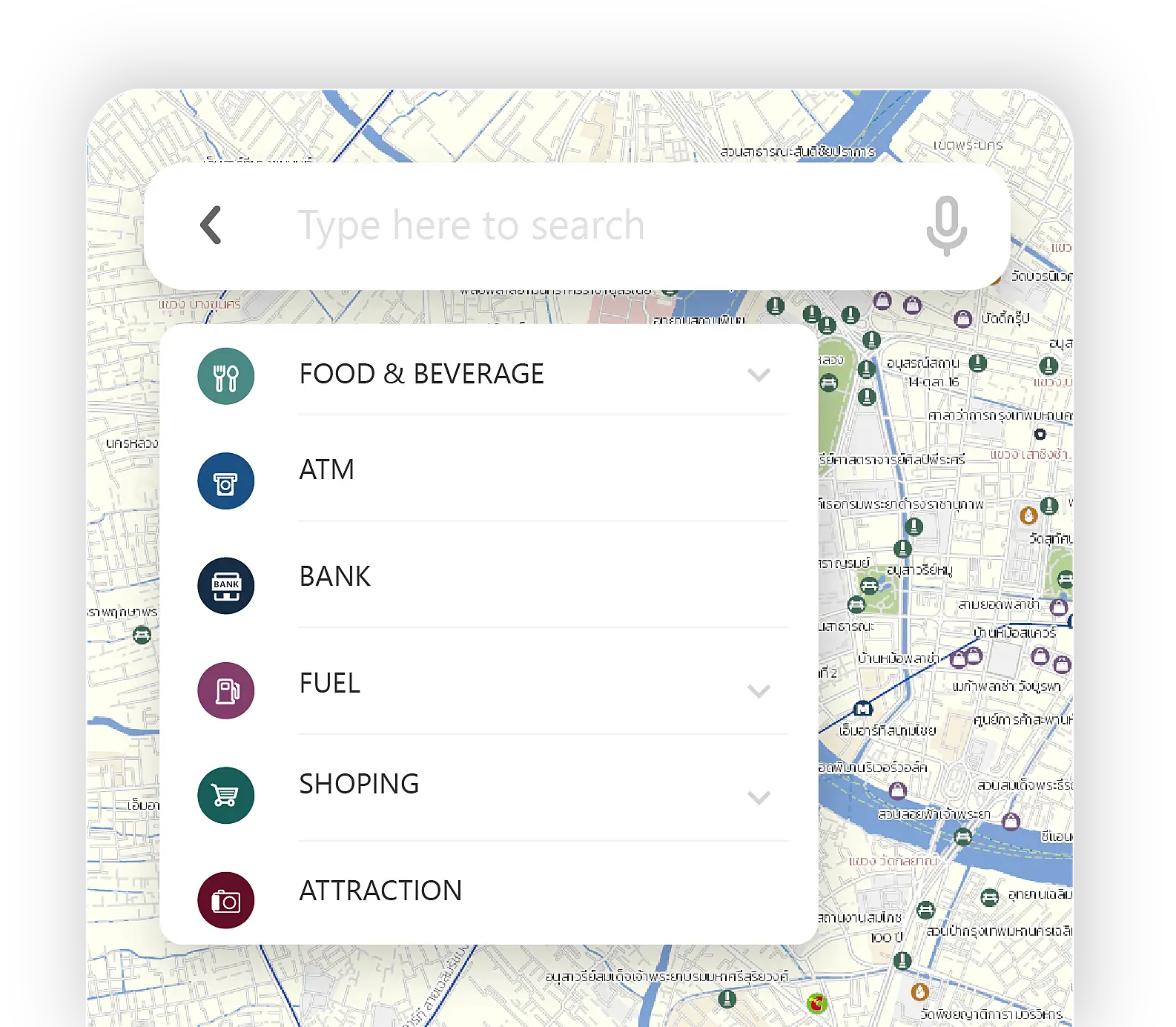The width and height of the screenshot is (1176, 1027).
Task: Select the Food & Beverage category
Action: (421, 374)
